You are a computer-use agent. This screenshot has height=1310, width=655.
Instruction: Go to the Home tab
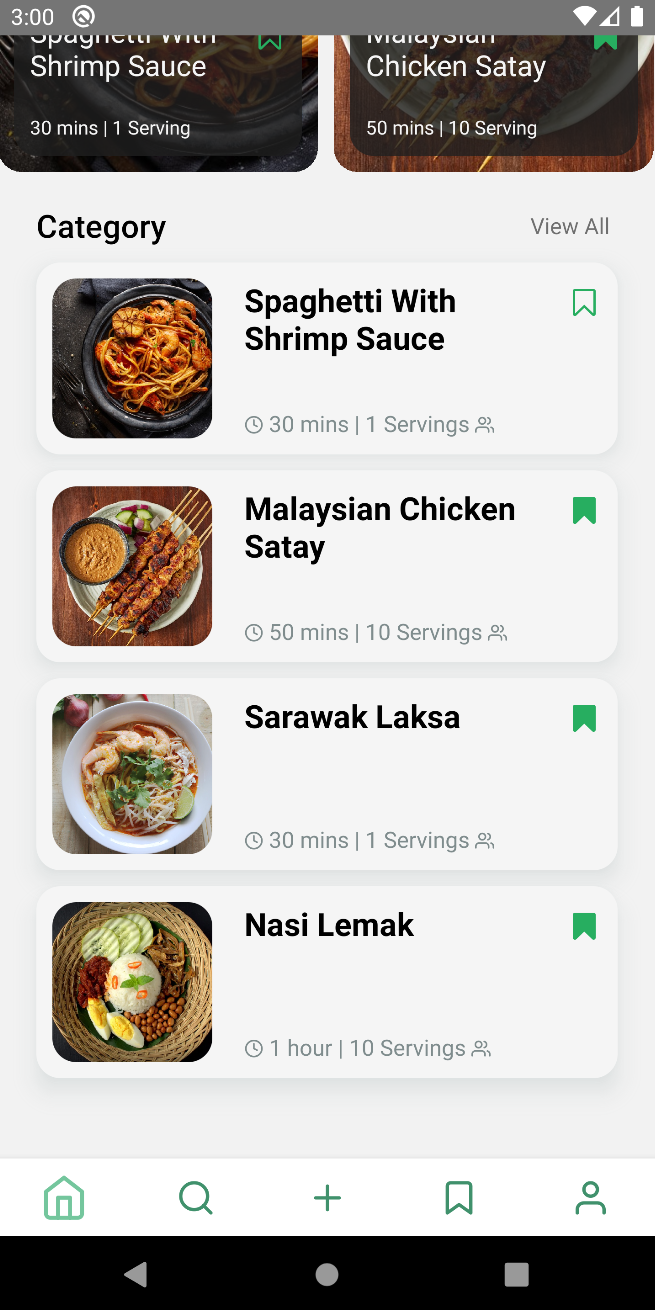tap(64, 1198)
